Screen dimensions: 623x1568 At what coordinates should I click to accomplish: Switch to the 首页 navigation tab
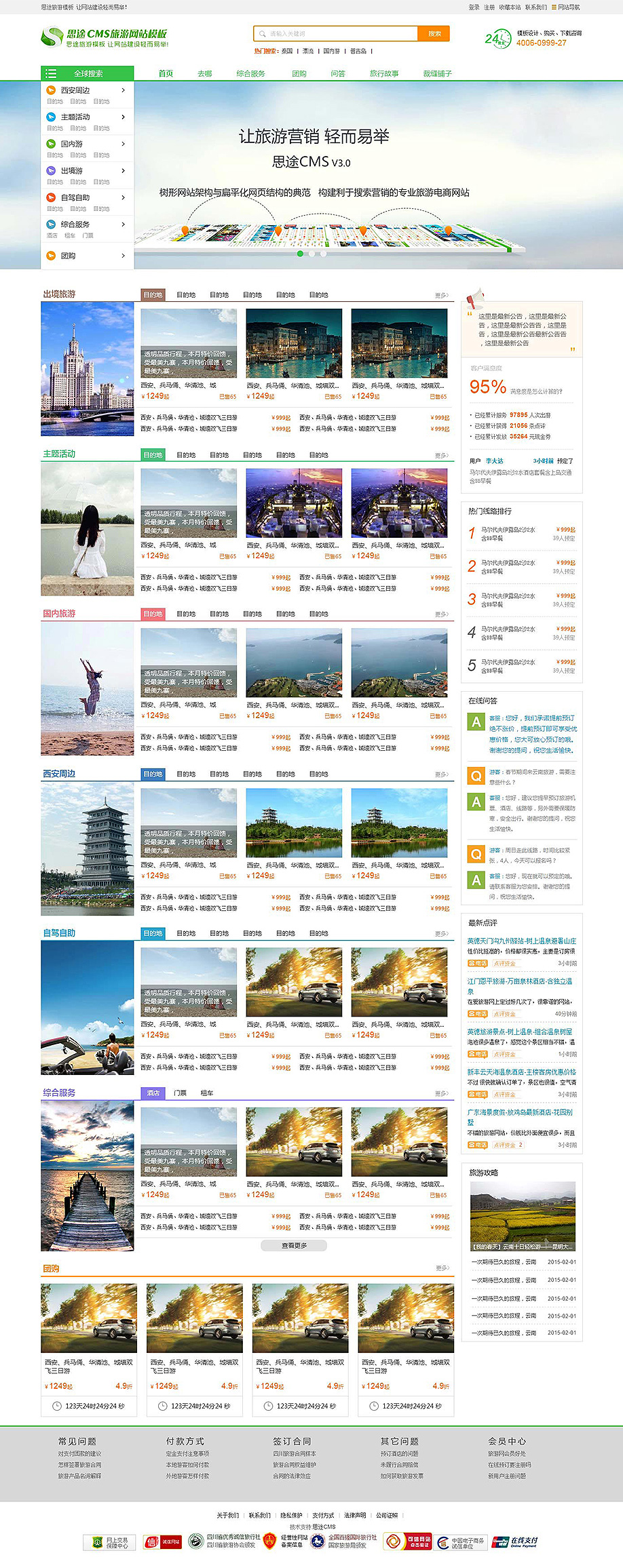click(x=166, y=74)
